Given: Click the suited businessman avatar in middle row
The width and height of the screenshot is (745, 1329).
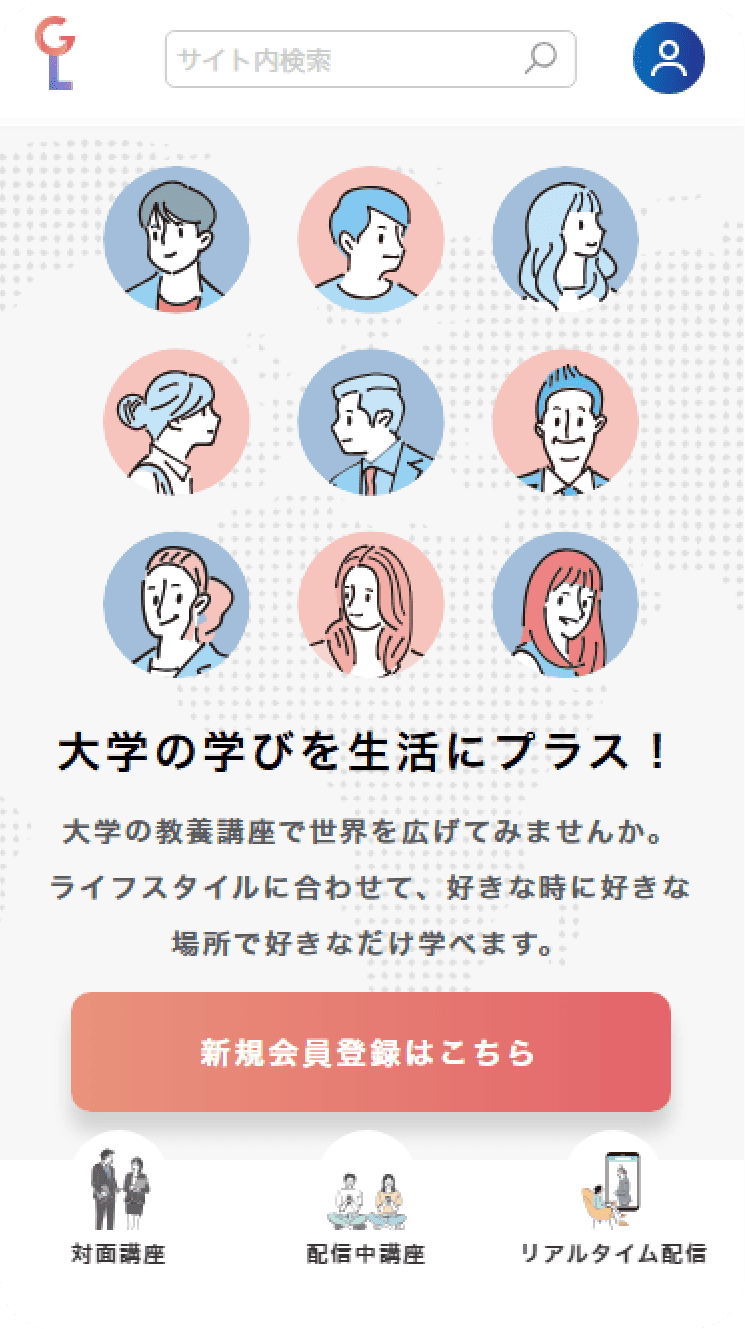Looking at the screenshot, I should pos(371,422).
